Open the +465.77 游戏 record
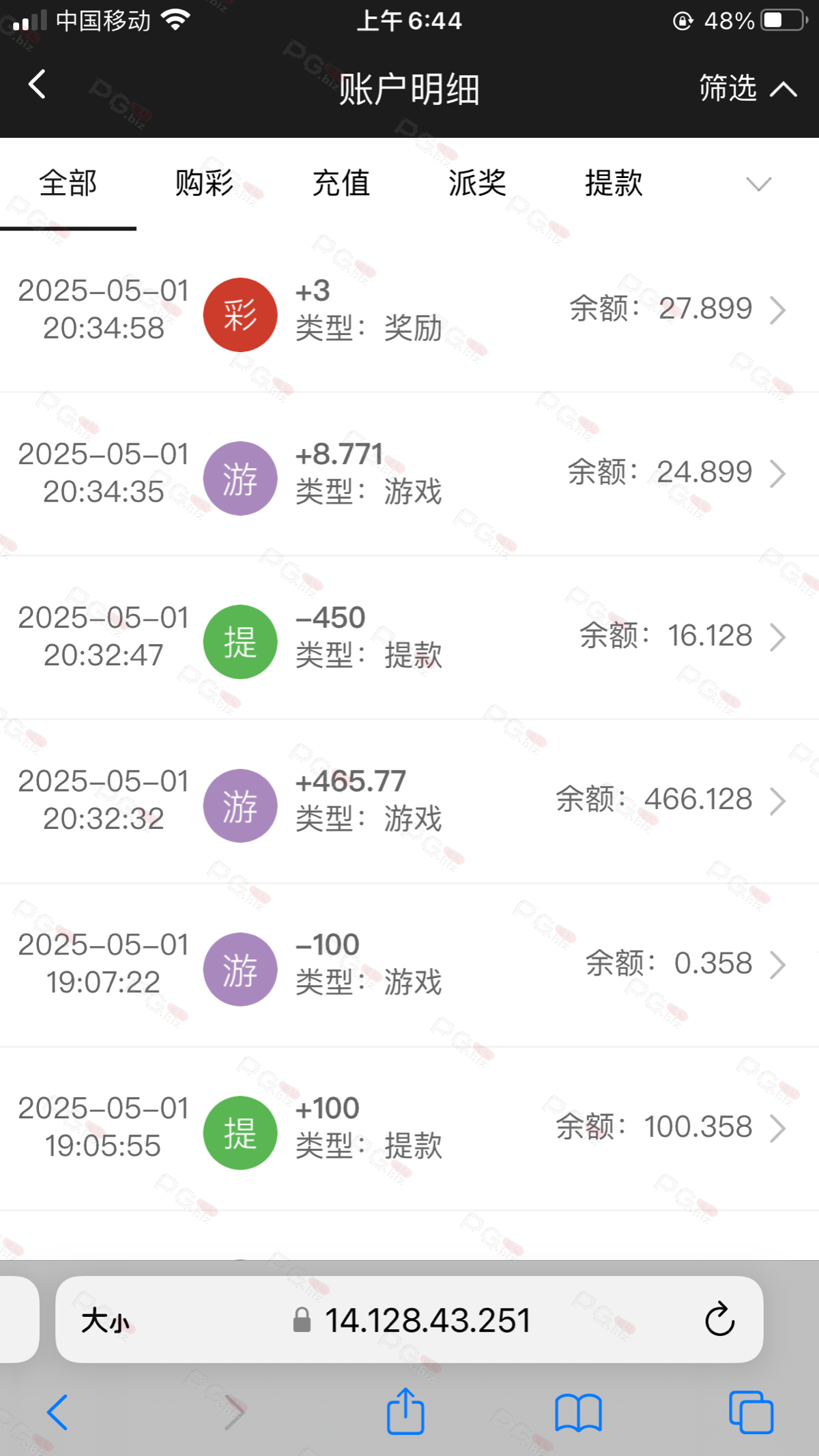This screenshot has width=819, height=1456. point(409,802)
